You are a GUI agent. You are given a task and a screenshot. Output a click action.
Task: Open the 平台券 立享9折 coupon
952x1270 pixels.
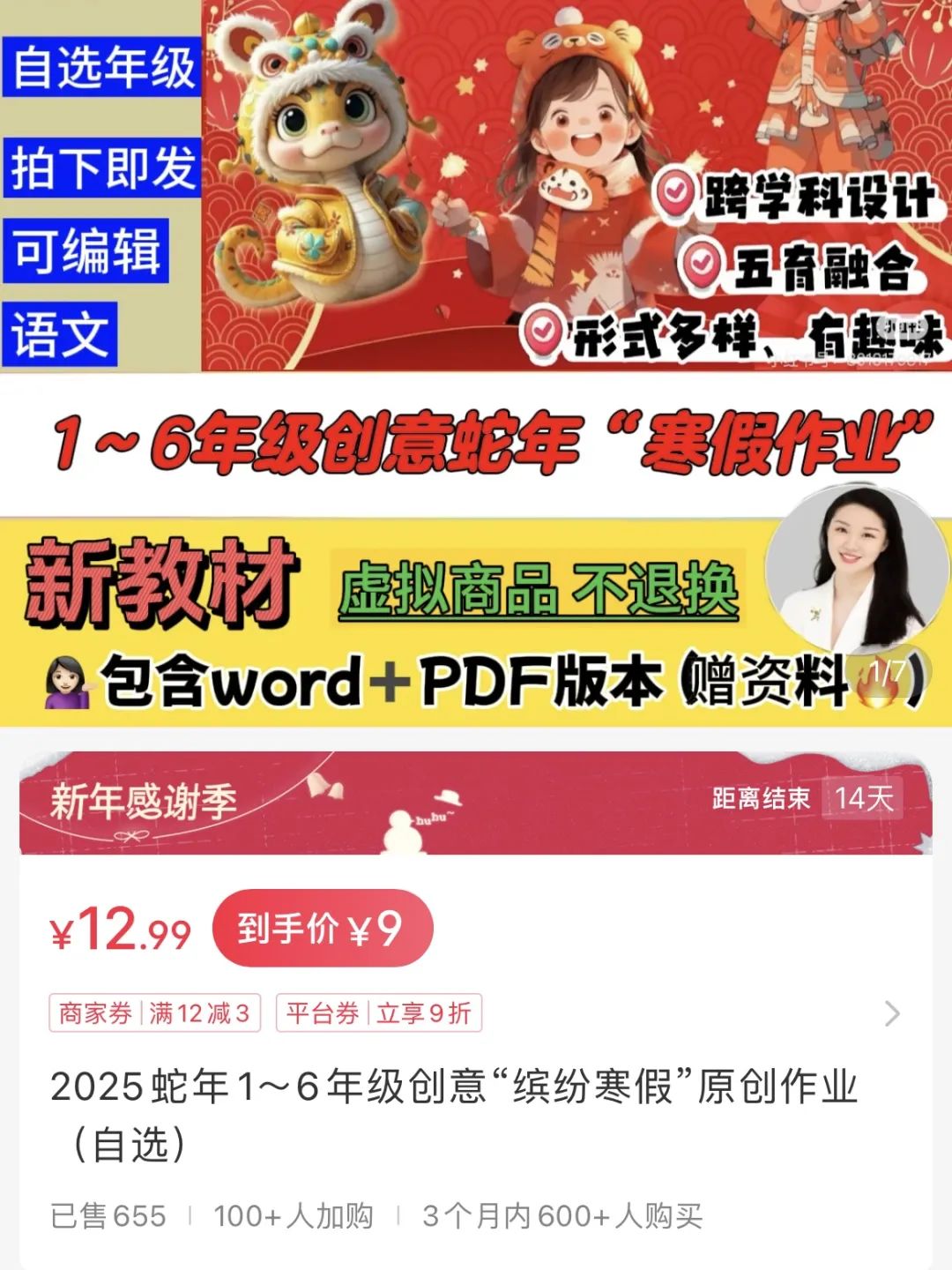pyautogui.click(x=379, y=1013)
